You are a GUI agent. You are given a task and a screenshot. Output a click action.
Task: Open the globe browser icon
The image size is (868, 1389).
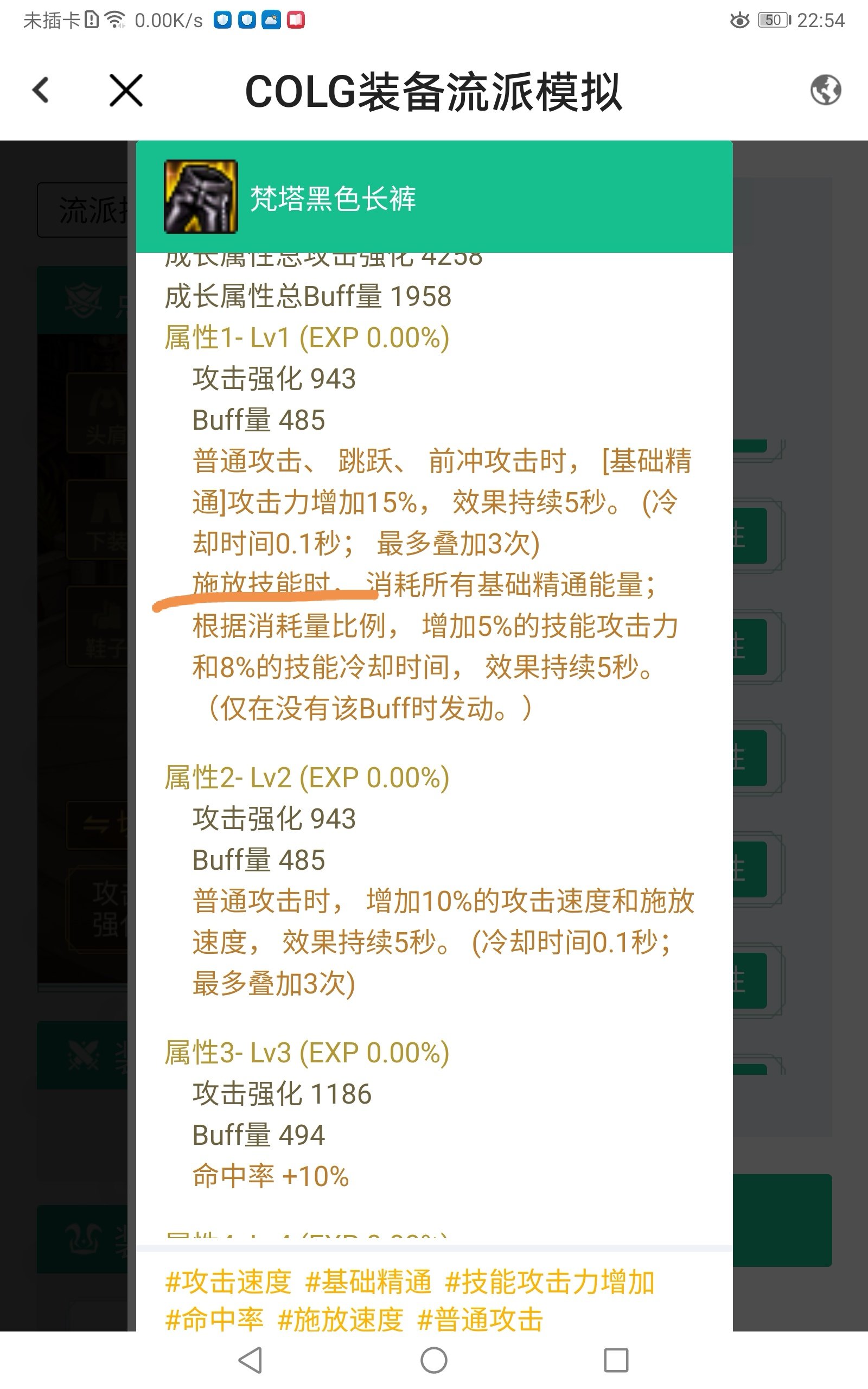tap(826, 90)
